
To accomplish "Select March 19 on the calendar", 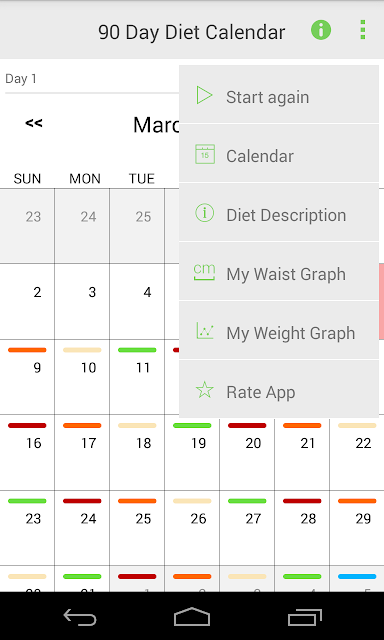I will [192, 452].
